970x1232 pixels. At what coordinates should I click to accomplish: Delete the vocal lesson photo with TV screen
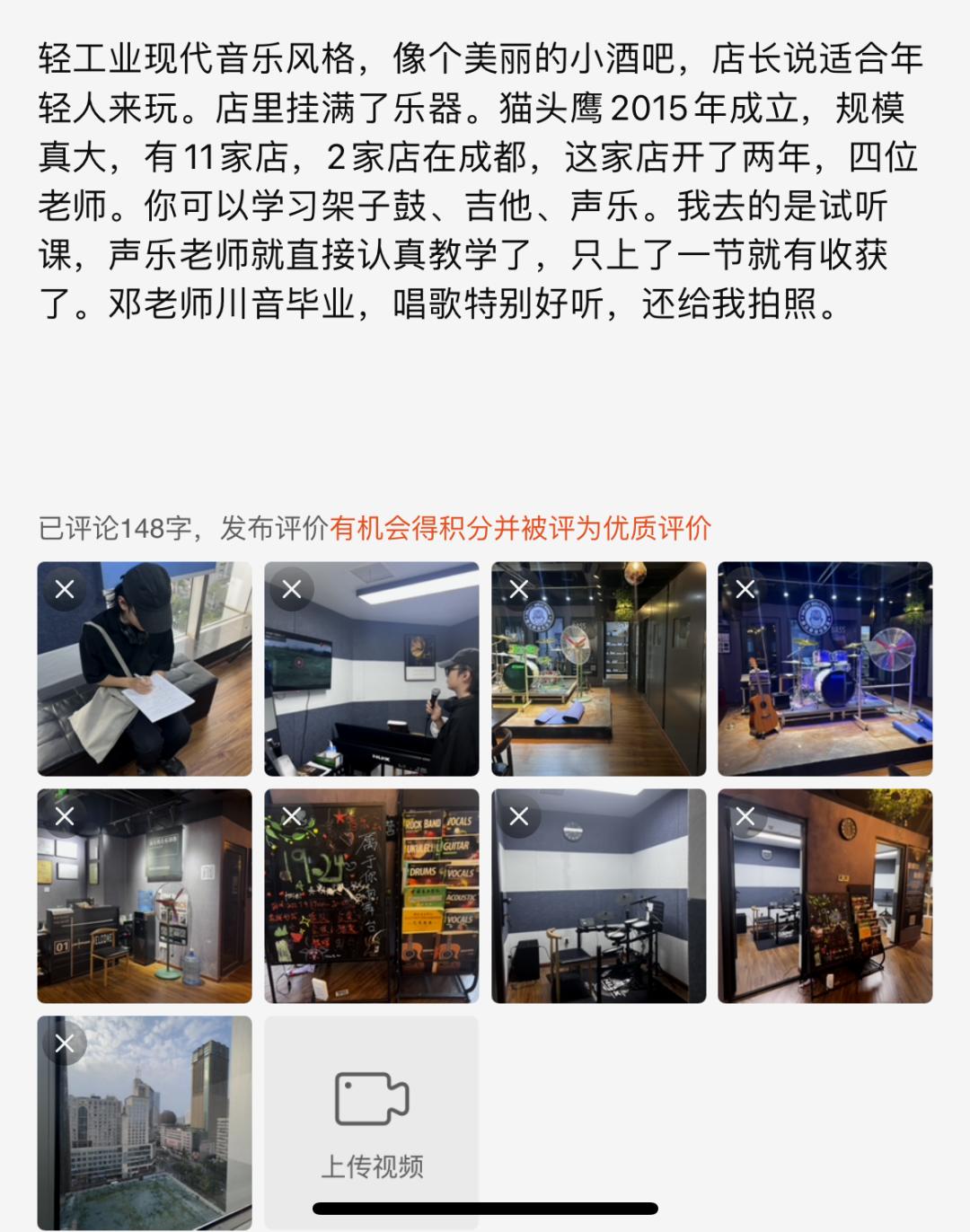click(291, 590)
